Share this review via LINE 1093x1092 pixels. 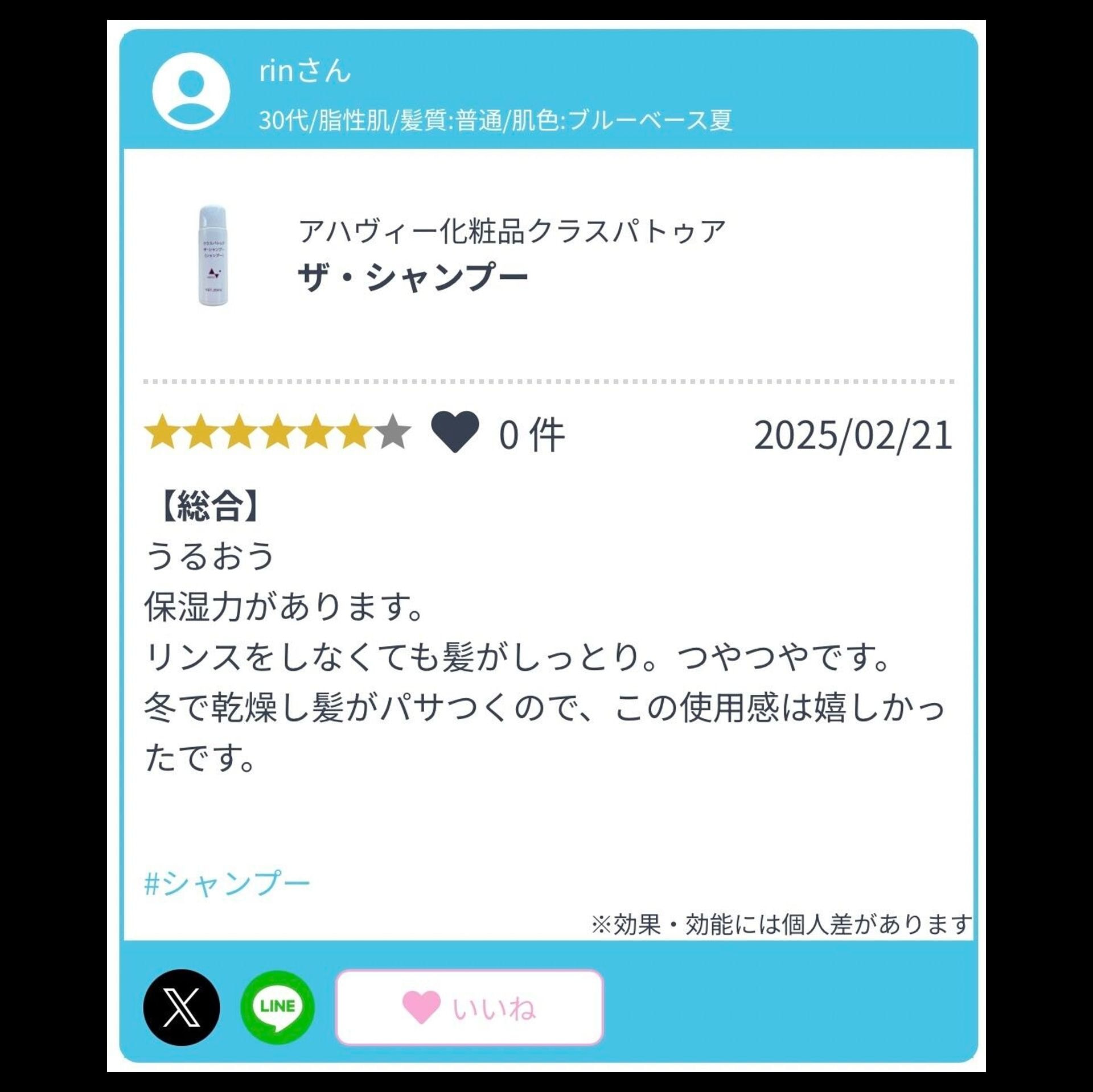[x=277, y=1007]
